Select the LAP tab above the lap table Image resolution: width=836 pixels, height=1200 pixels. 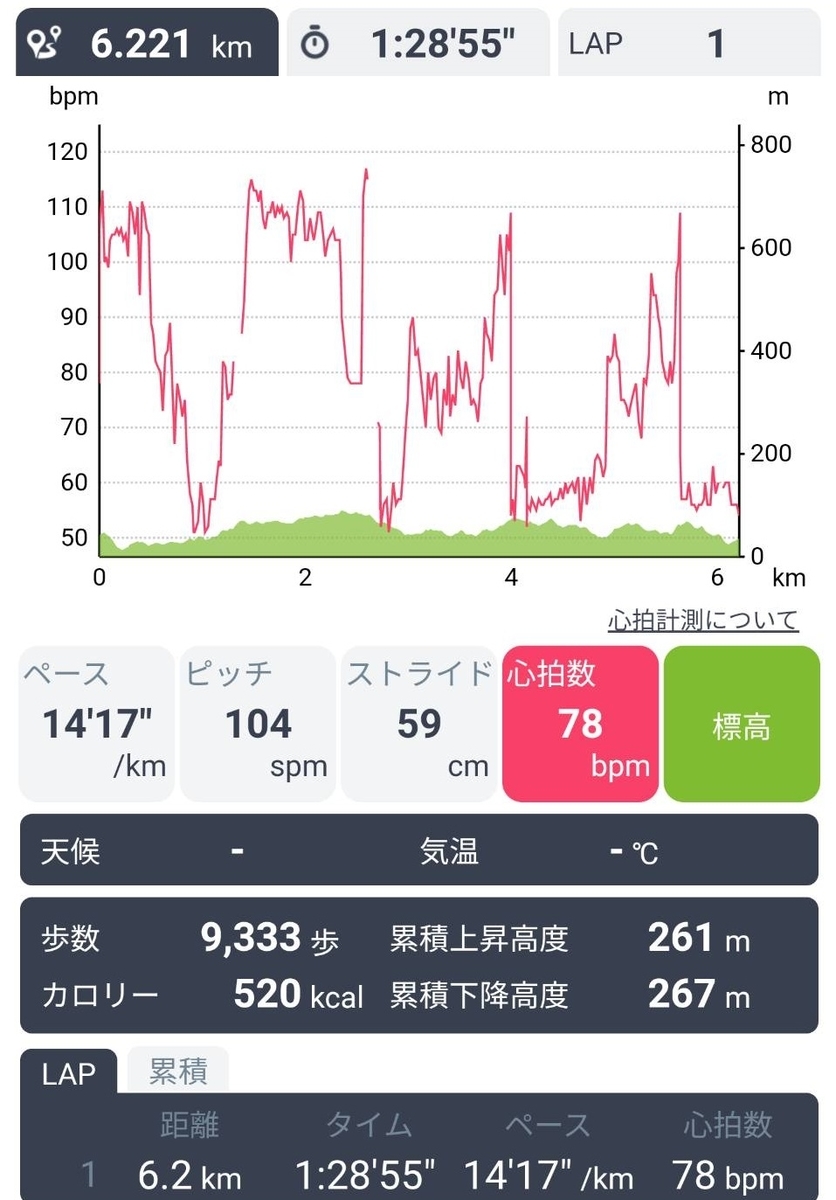click(69, 1073)
